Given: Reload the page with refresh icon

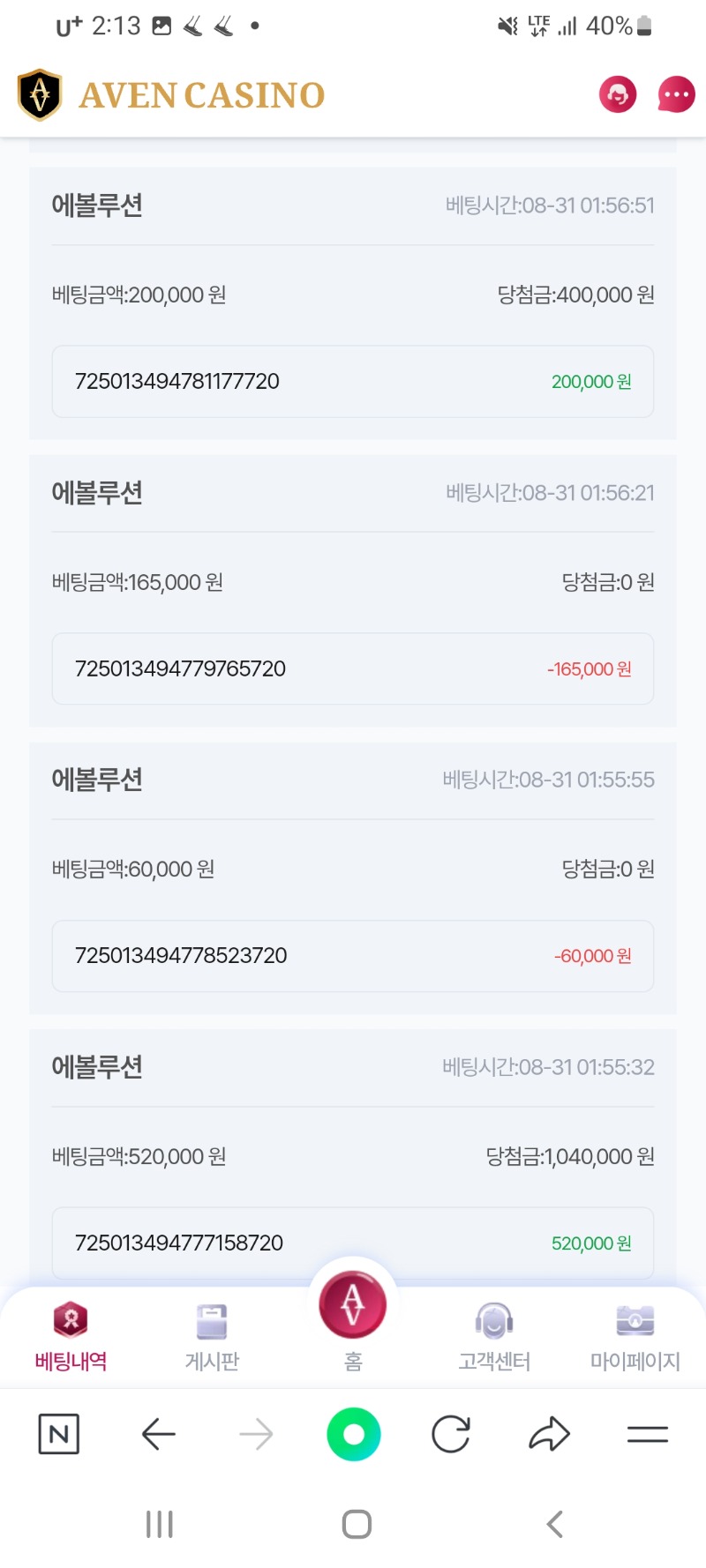Looking at the screenshot, I should (451, 1434).
